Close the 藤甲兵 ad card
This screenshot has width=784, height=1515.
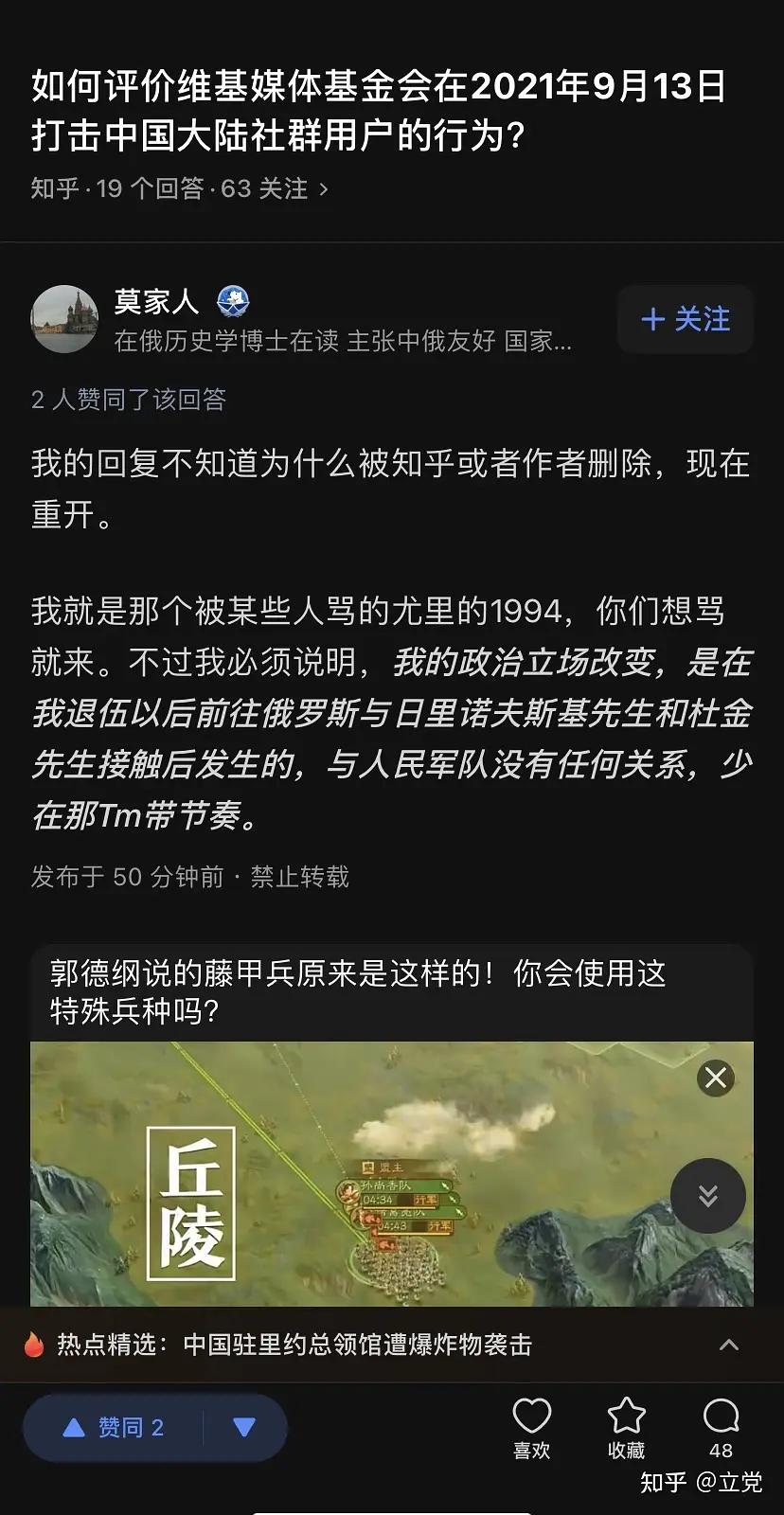pos(716,1078)
